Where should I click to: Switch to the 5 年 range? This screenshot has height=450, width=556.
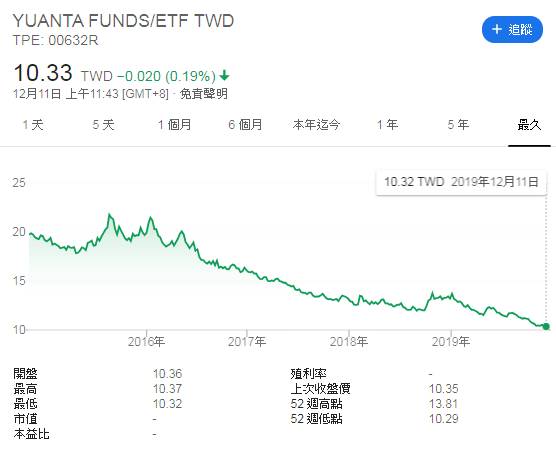(458, 125)
